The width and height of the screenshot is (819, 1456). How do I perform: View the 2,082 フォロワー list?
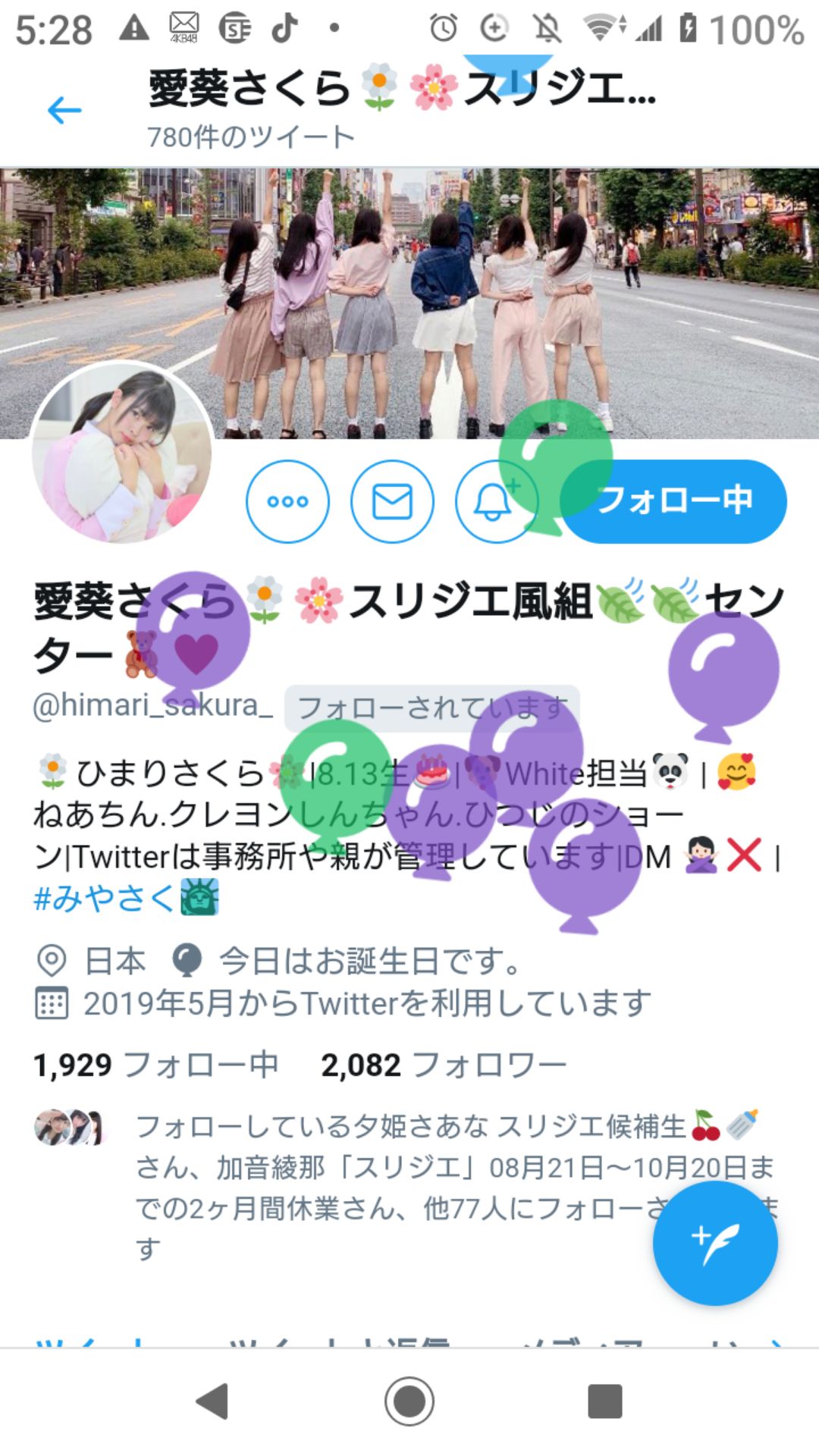[x=444, y=1065]
